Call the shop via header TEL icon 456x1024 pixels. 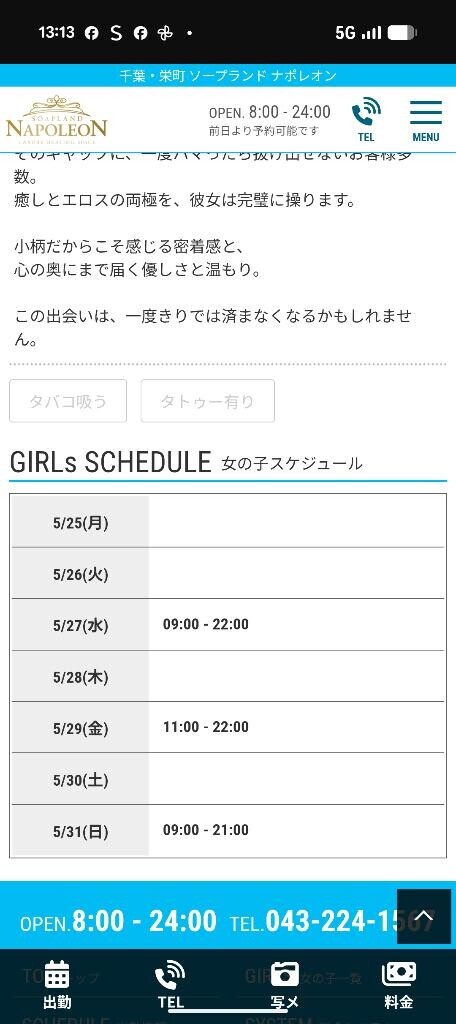coord(366,120)
